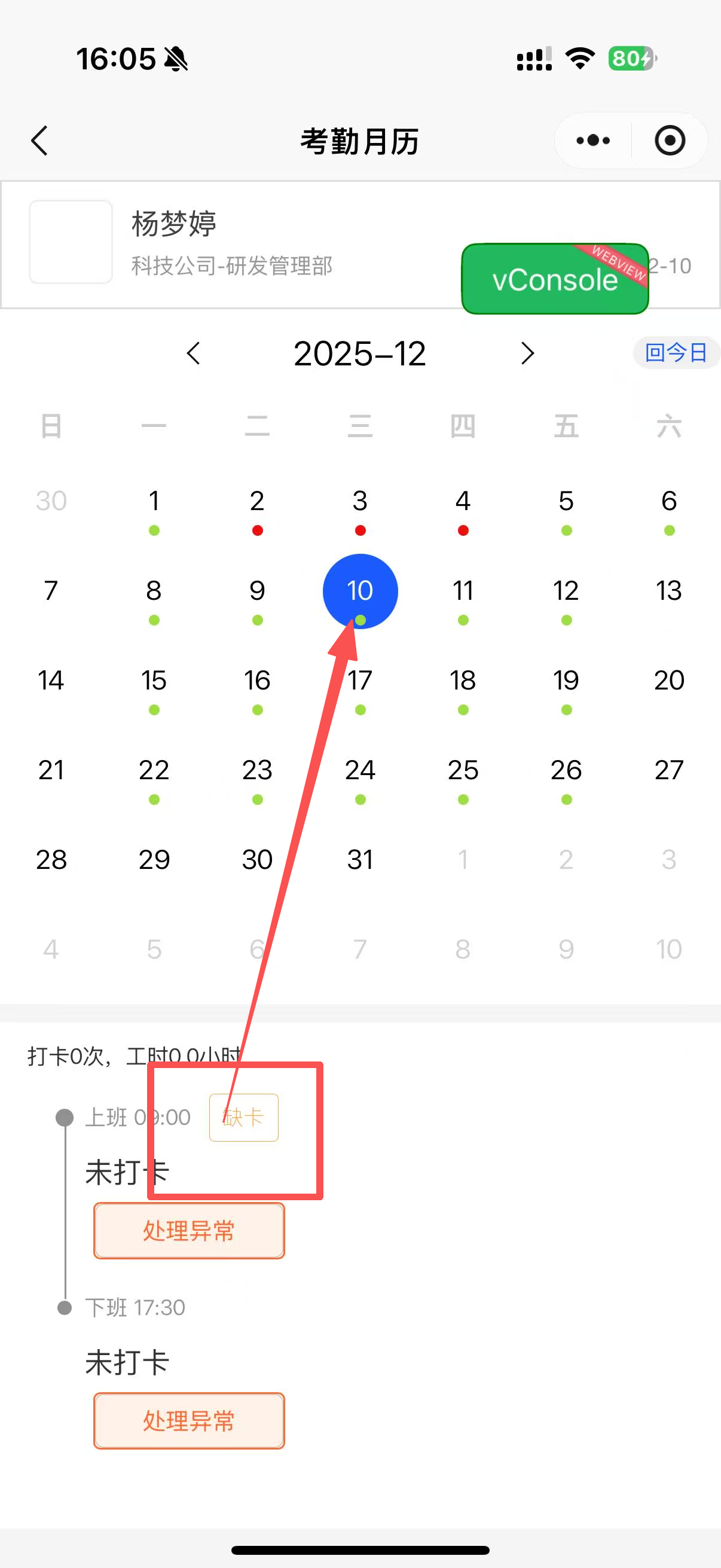Select the 15th on the calendar

click(x=154, y=681)
